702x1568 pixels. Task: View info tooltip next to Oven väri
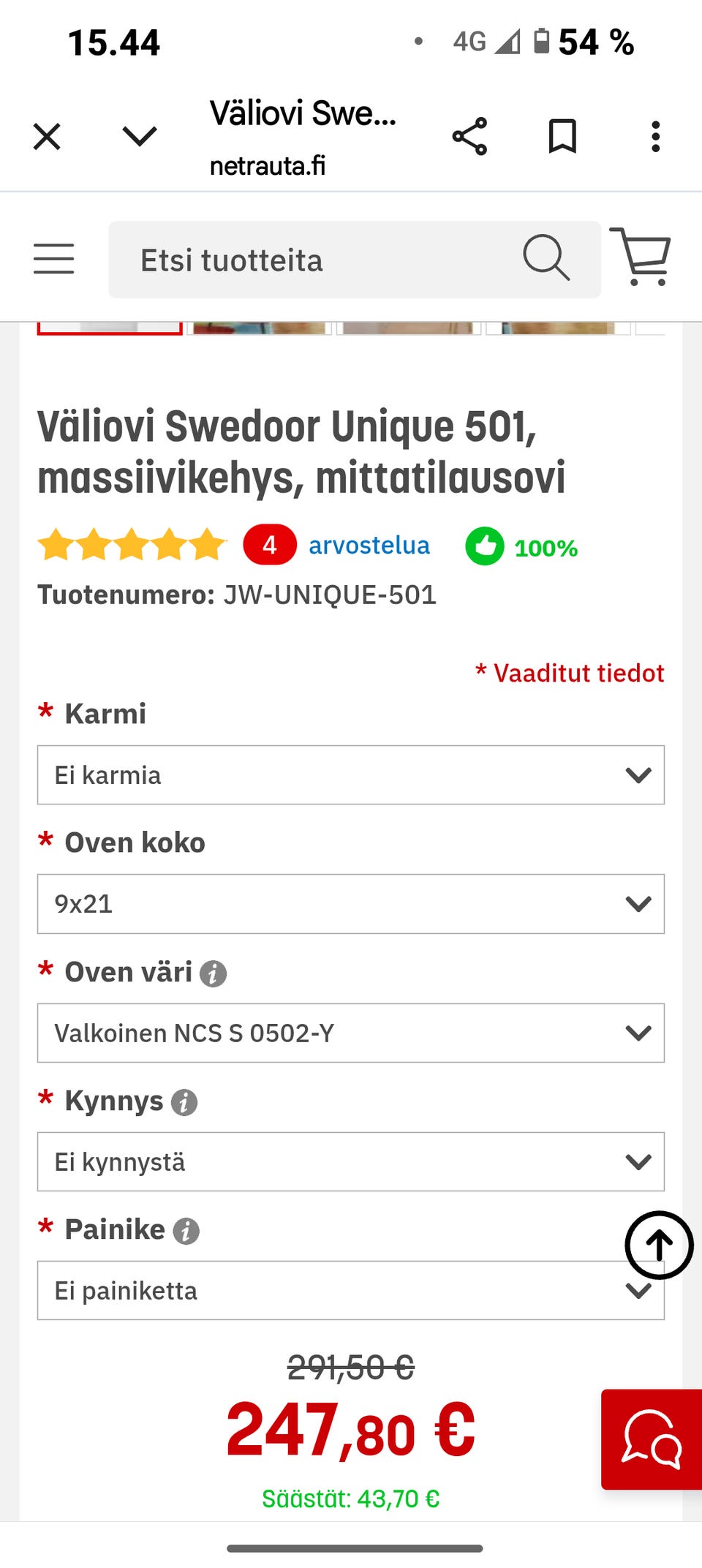[213, 973]
